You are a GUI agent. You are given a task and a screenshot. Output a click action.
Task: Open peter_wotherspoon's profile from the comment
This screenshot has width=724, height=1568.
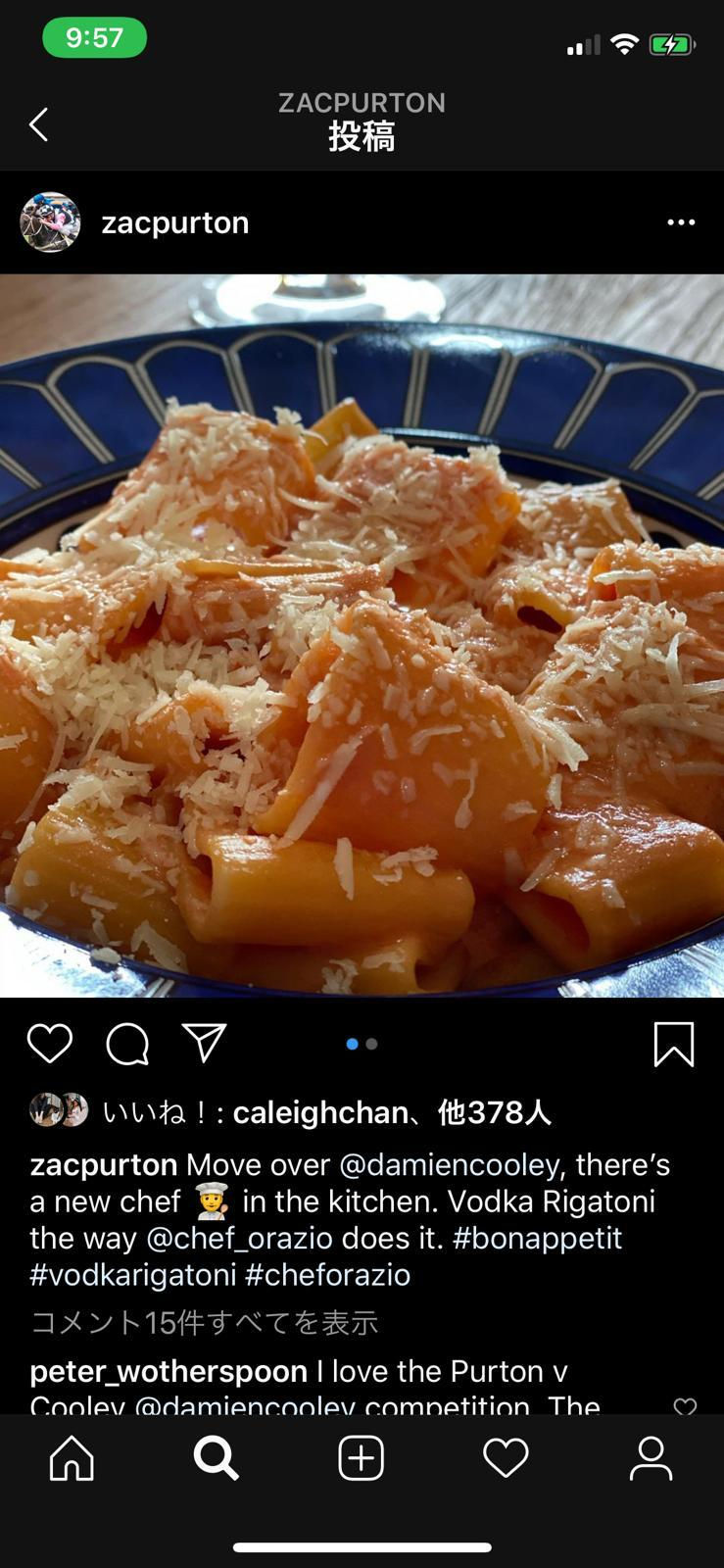[169, 1372]
